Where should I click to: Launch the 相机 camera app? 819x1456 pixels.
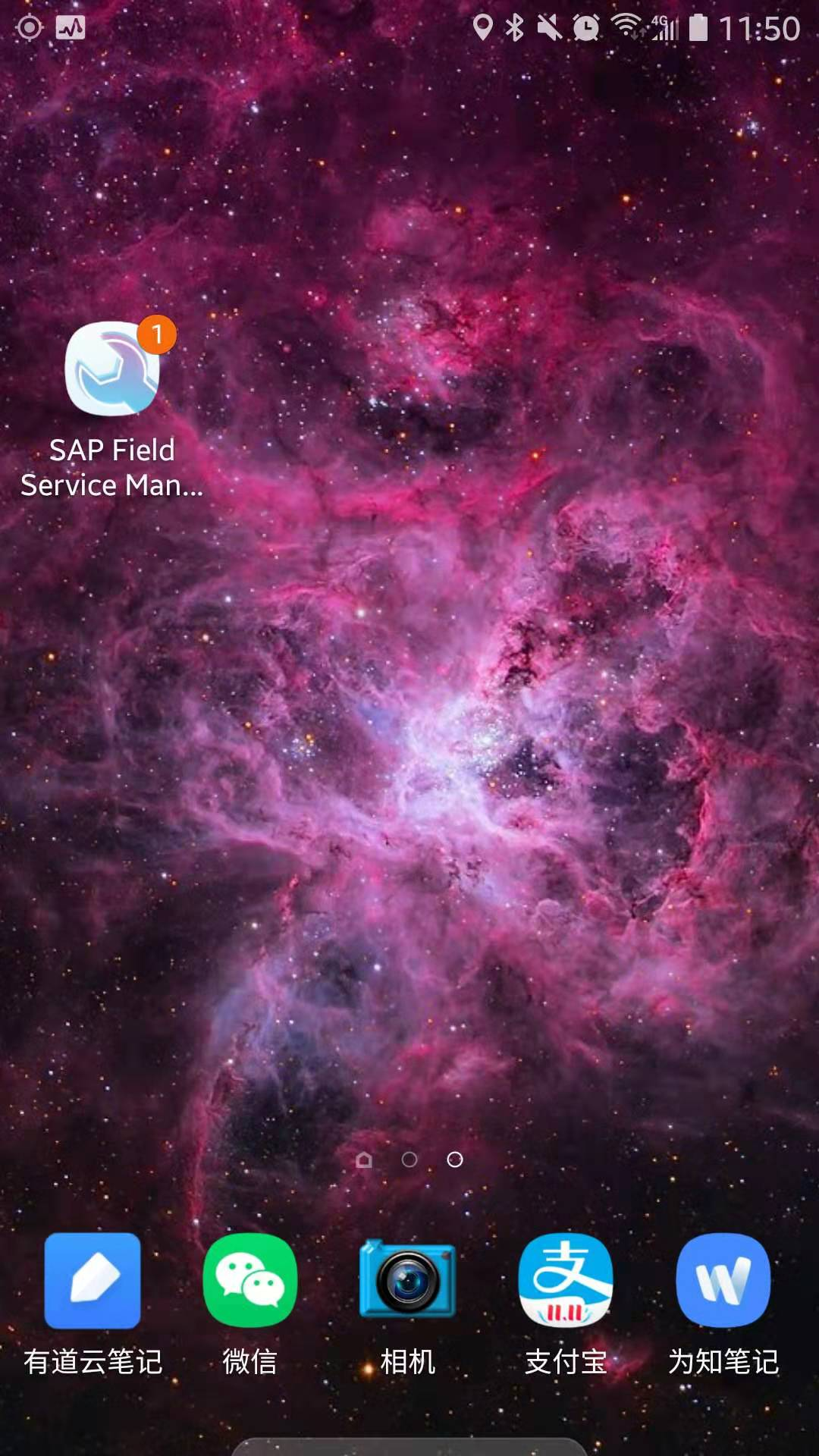pyautogui.click(x=408, y=1281)
